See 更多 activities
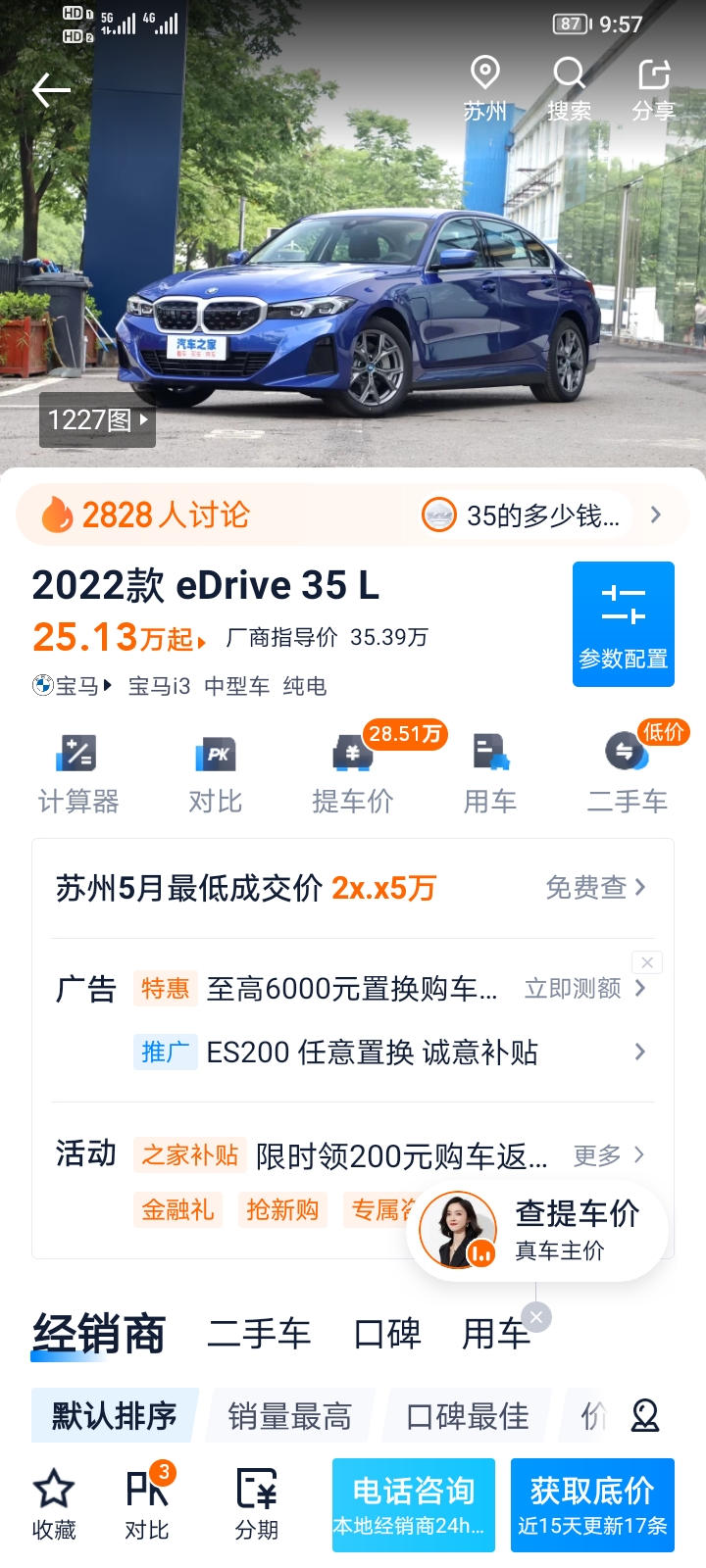The image size is (706, 1568). click(x=608, y=1155)
